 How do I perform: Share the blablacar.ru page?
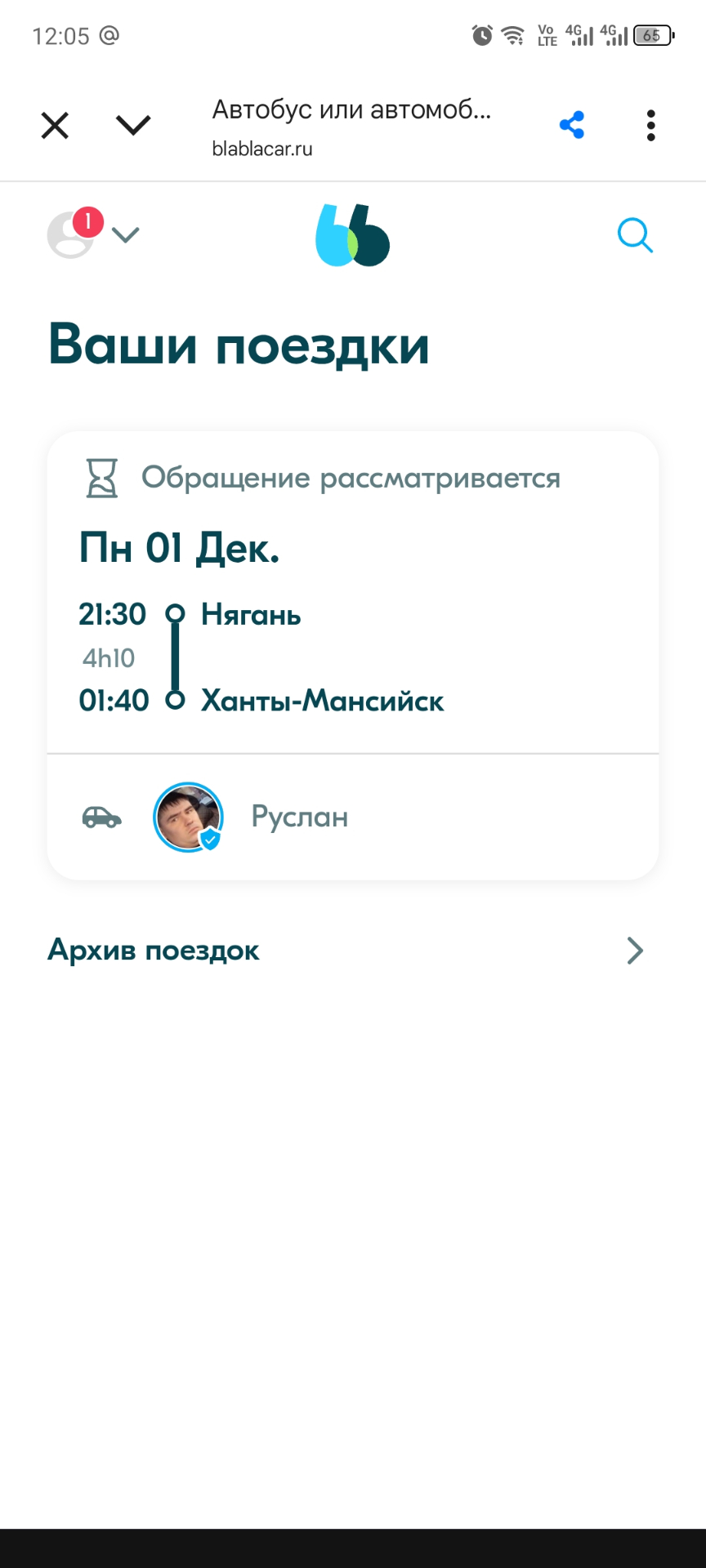coord(571,125)
